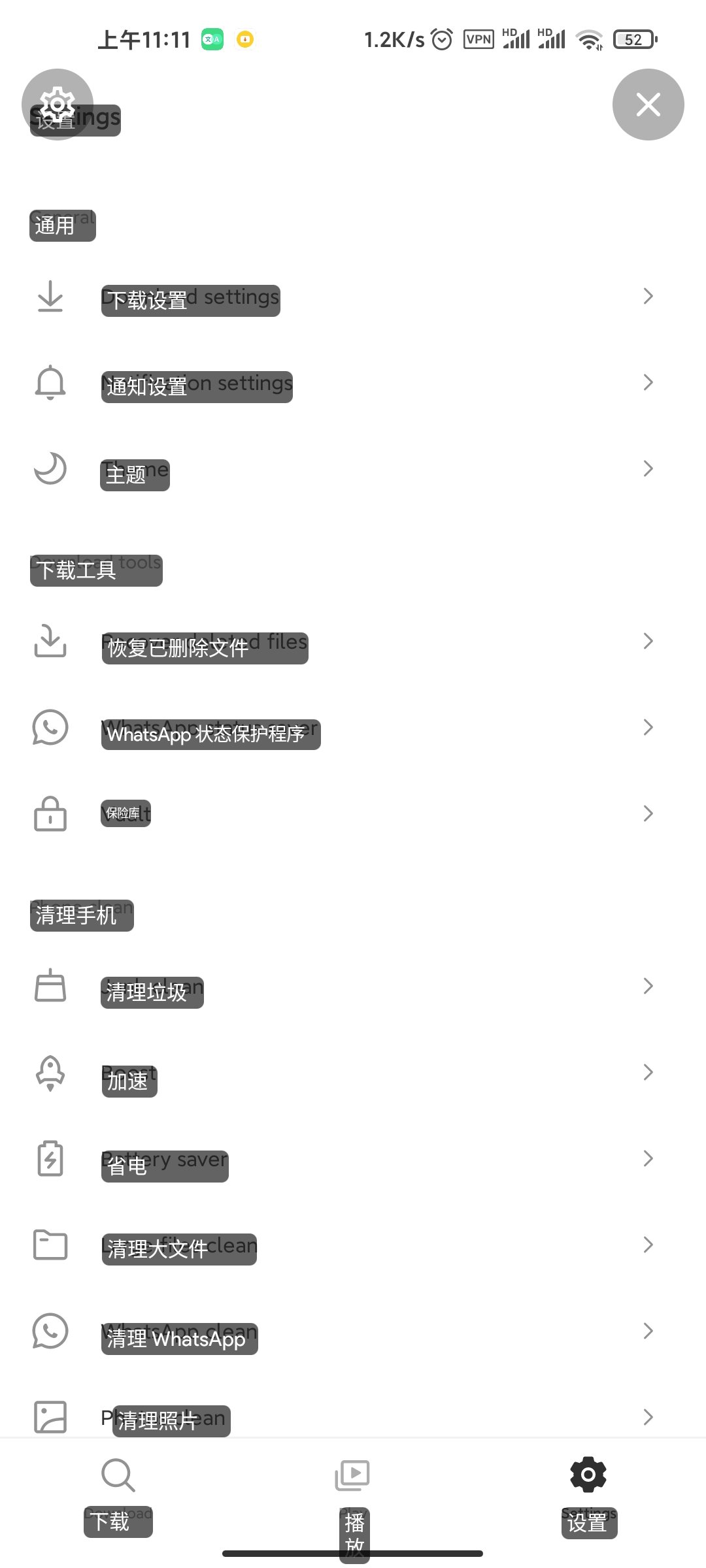Launch 加速 using the rocket icon
The width and height of the screenshot is (706, 1568).
[50, 1073]
